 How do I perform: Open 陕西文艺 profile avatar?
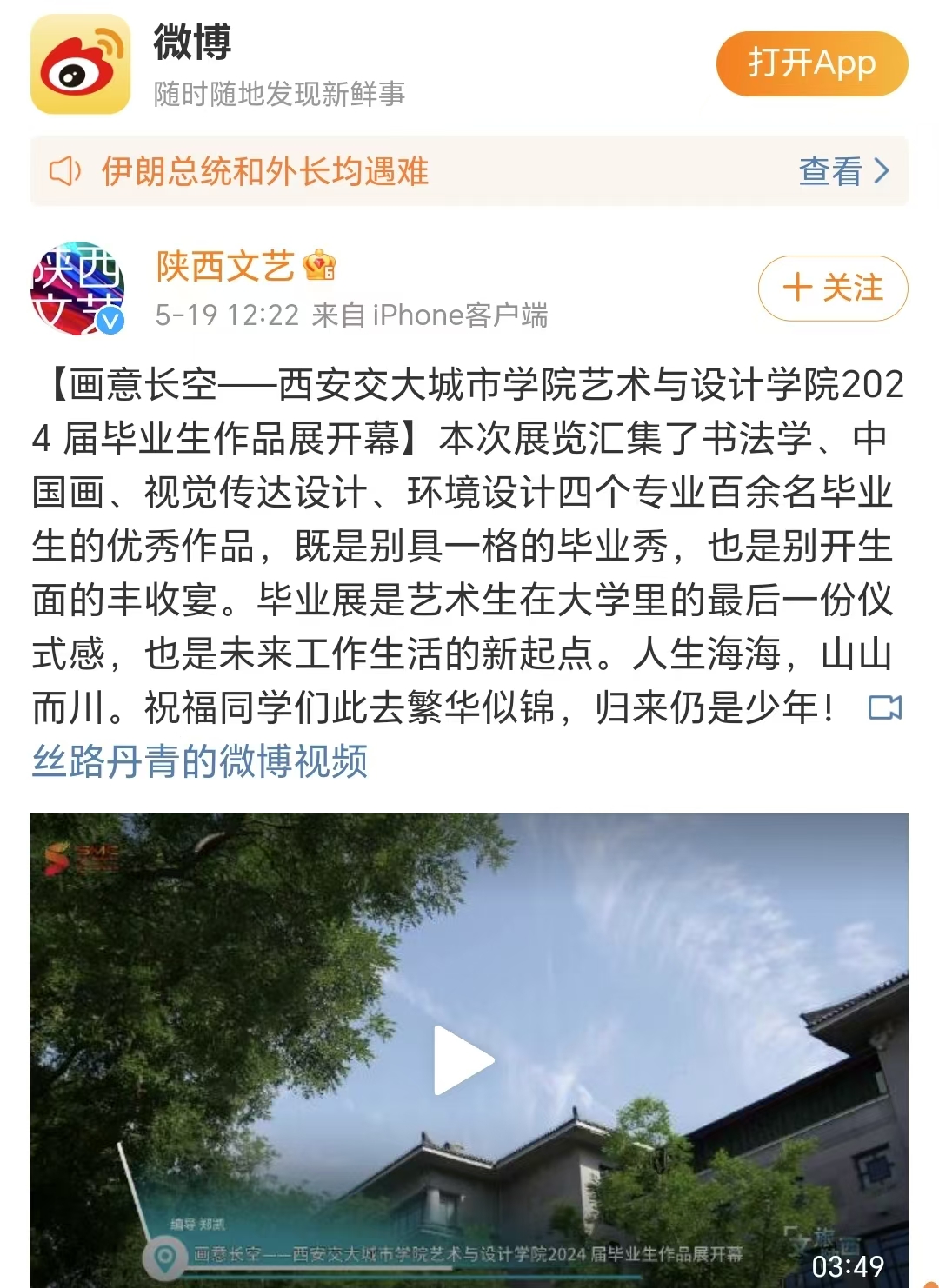click(77, 289)
